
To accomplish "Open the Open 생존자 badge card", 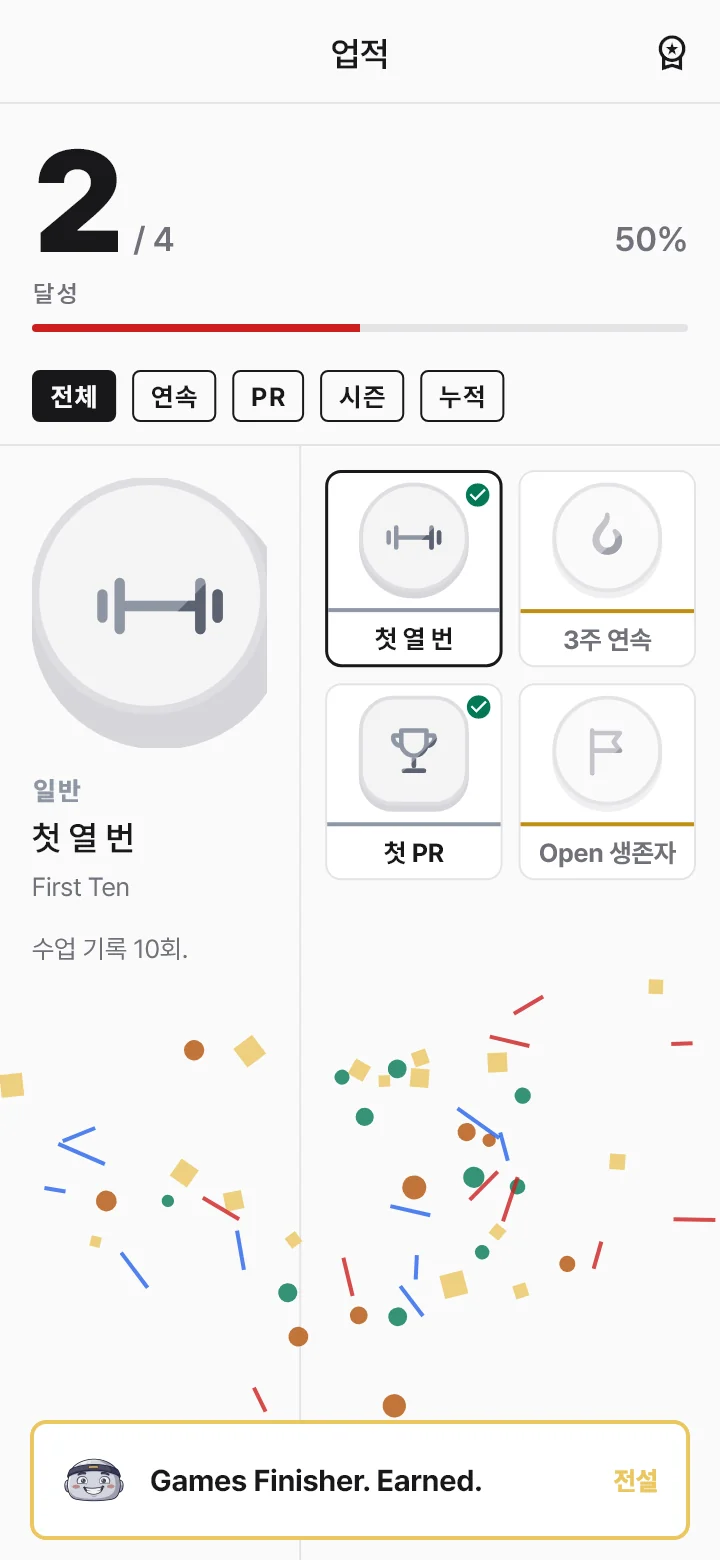I will [607, 782].
